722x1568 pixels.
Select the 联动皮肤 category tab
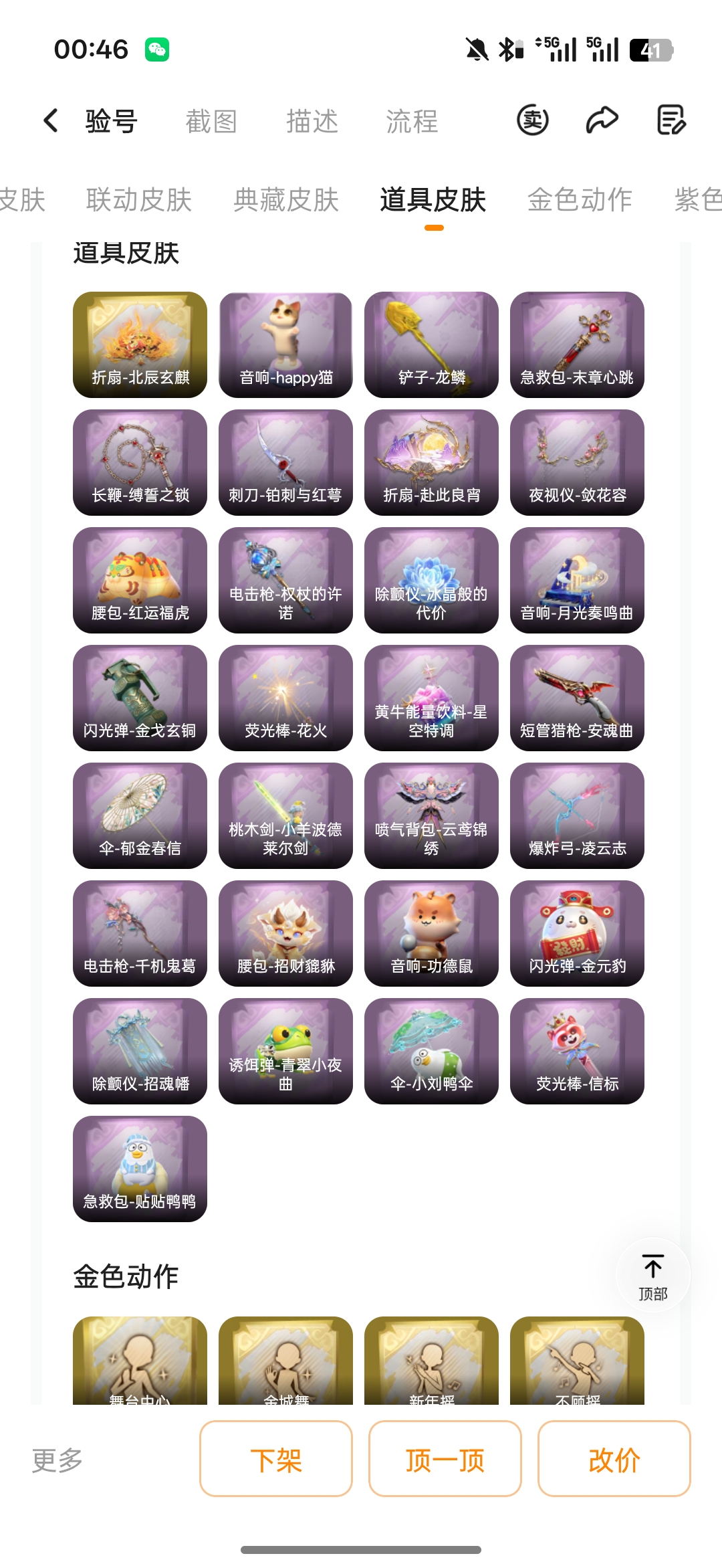click(139, 199)
